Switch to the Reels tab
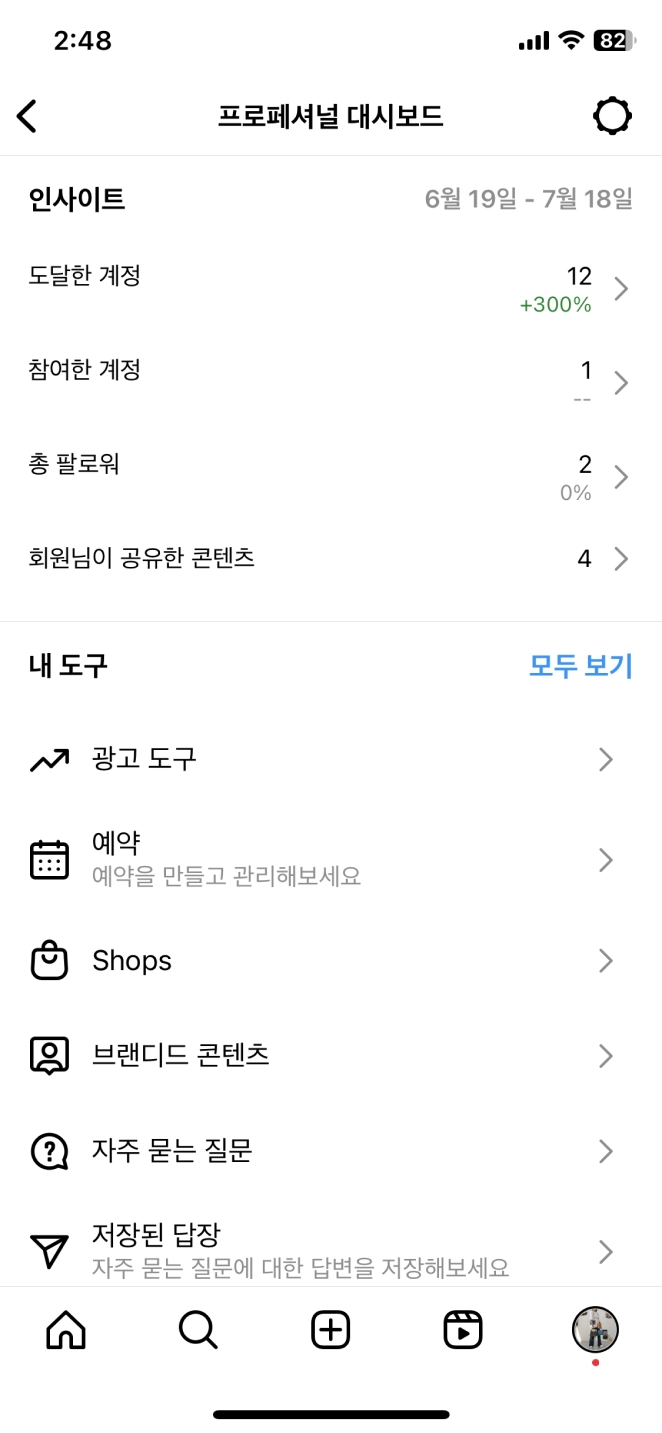This screenshot has height=1433, width=662. [x=463, y=1330]
